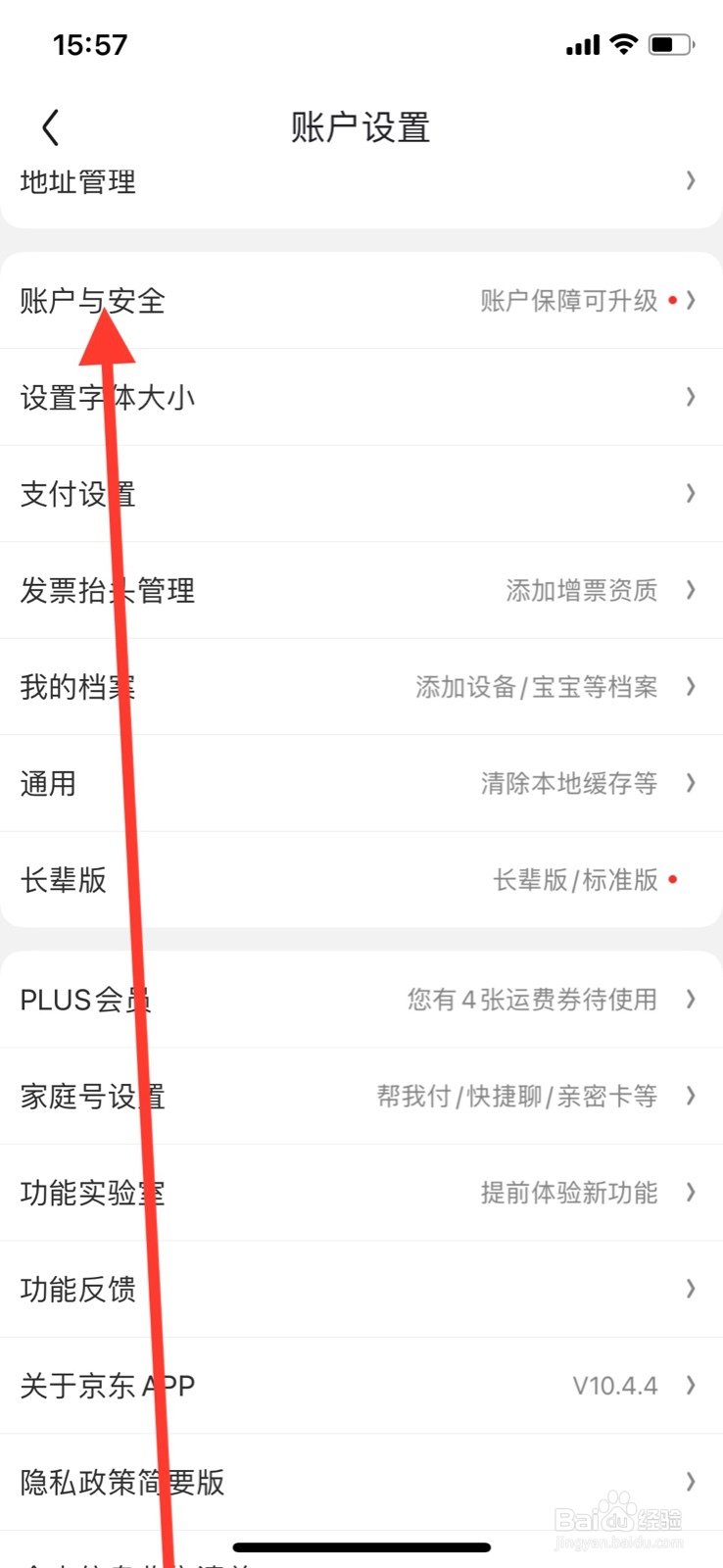Viewport: 723px width, 1568px height.
Task: Tap the battery icon in the status bar
Action: 672,43
